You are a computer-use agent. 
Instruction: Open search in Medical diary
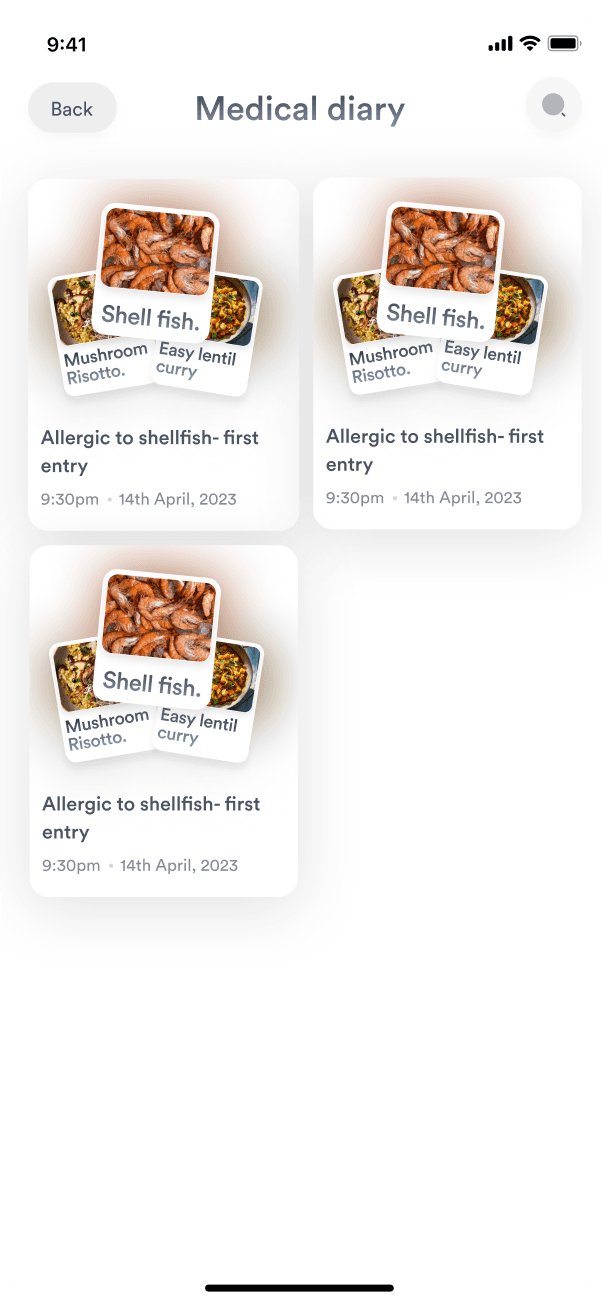[553, 105]
